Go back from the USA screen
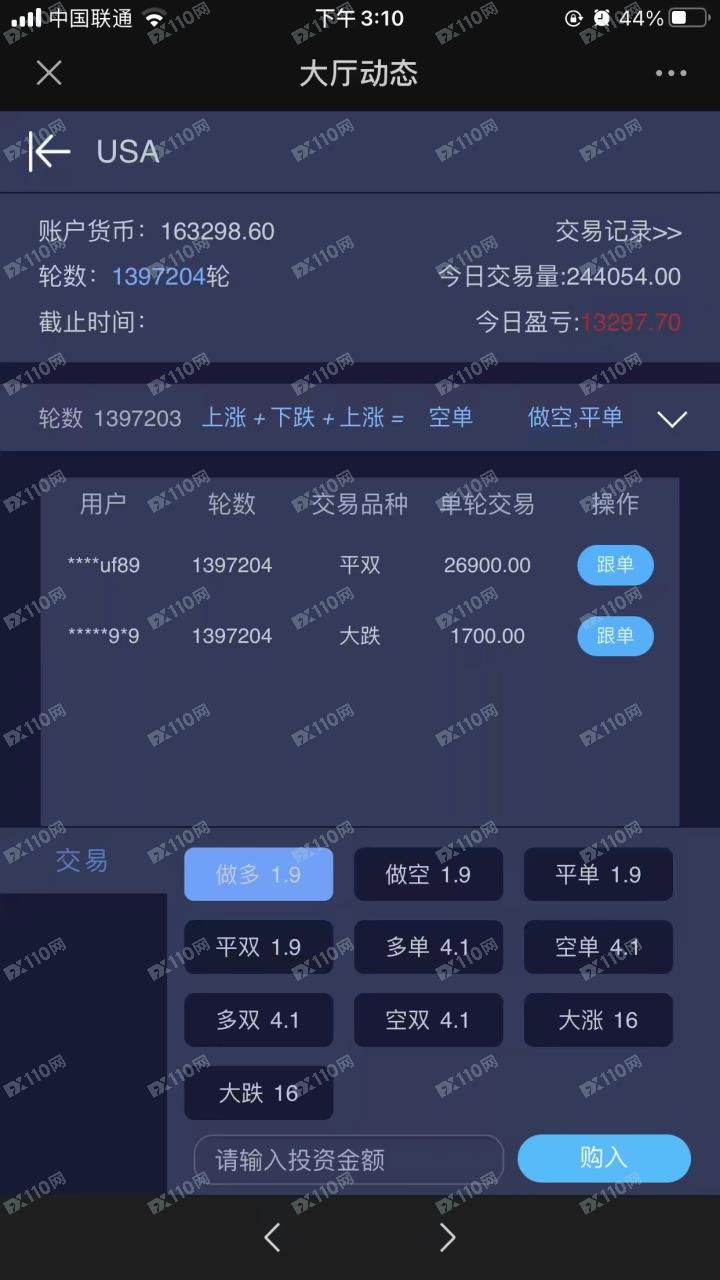 49,152
